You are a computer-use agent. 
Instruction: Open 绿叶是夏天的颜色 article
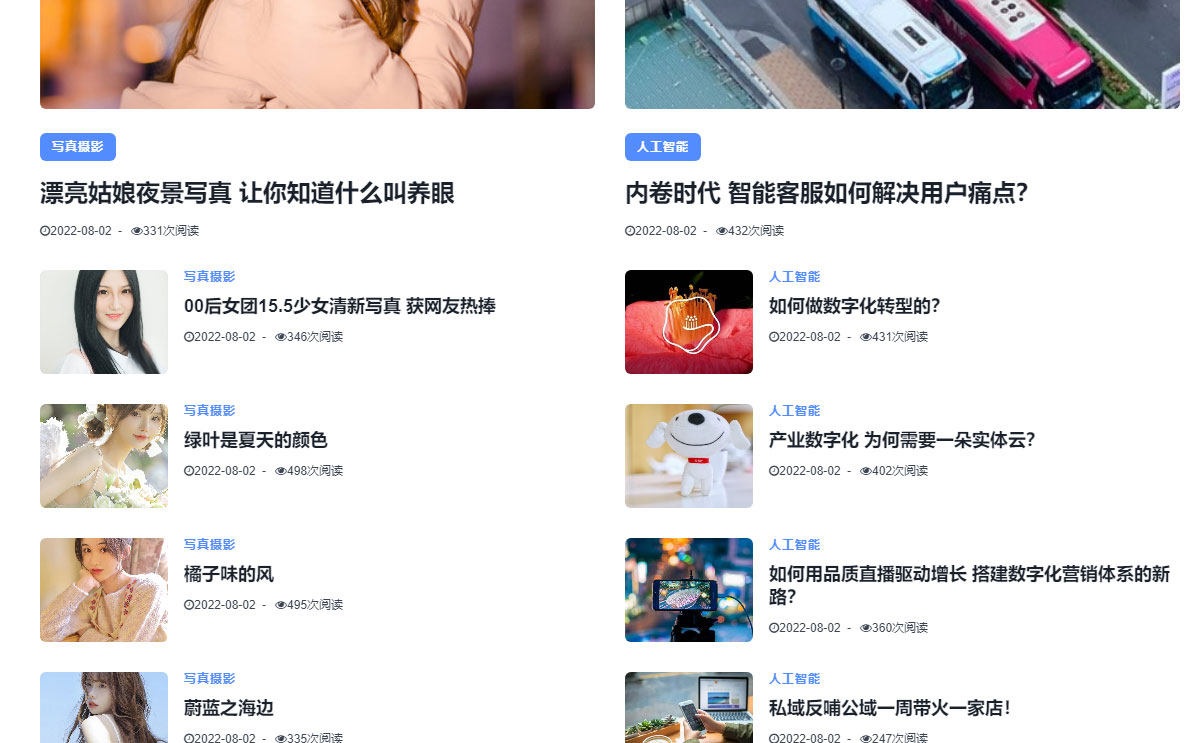coord(255,440)
